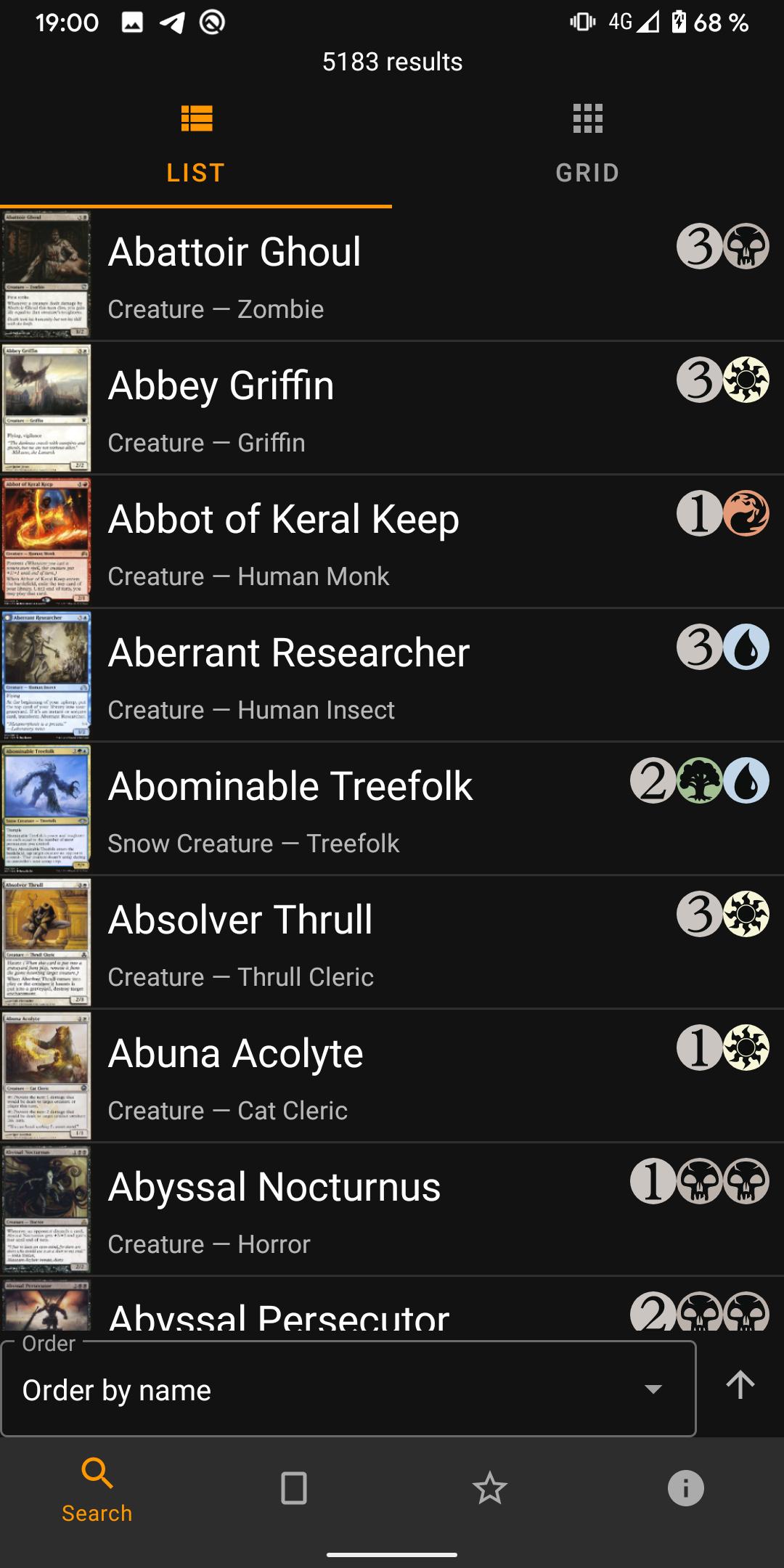The height and width of the screenshot is (1568, 784).
Task: Switch to the Grid view tab
Action: pos(587,144)
